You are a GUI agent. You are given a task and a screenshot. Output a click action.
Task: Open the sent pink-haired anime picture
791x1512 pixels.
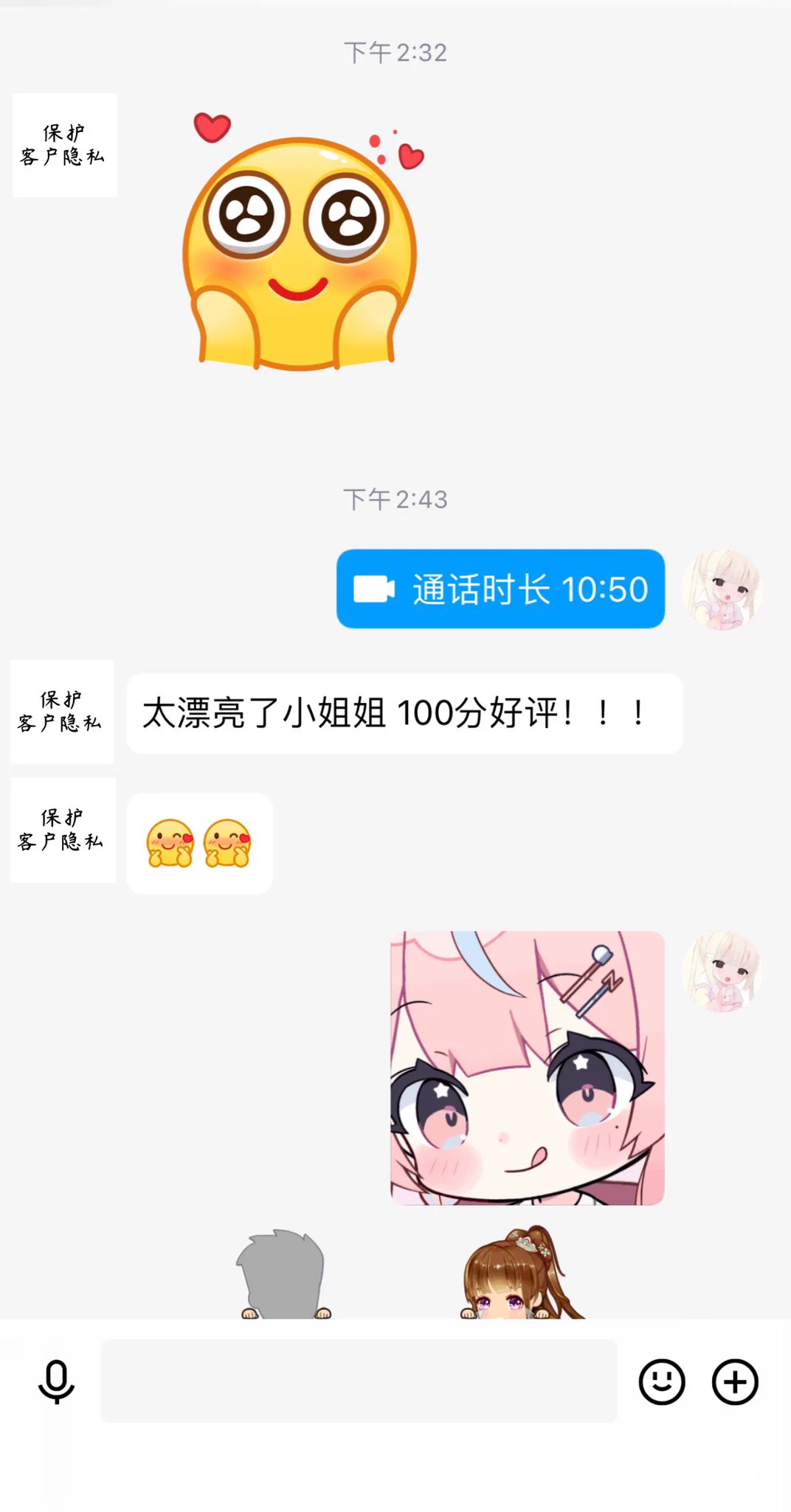point(527,1068)
